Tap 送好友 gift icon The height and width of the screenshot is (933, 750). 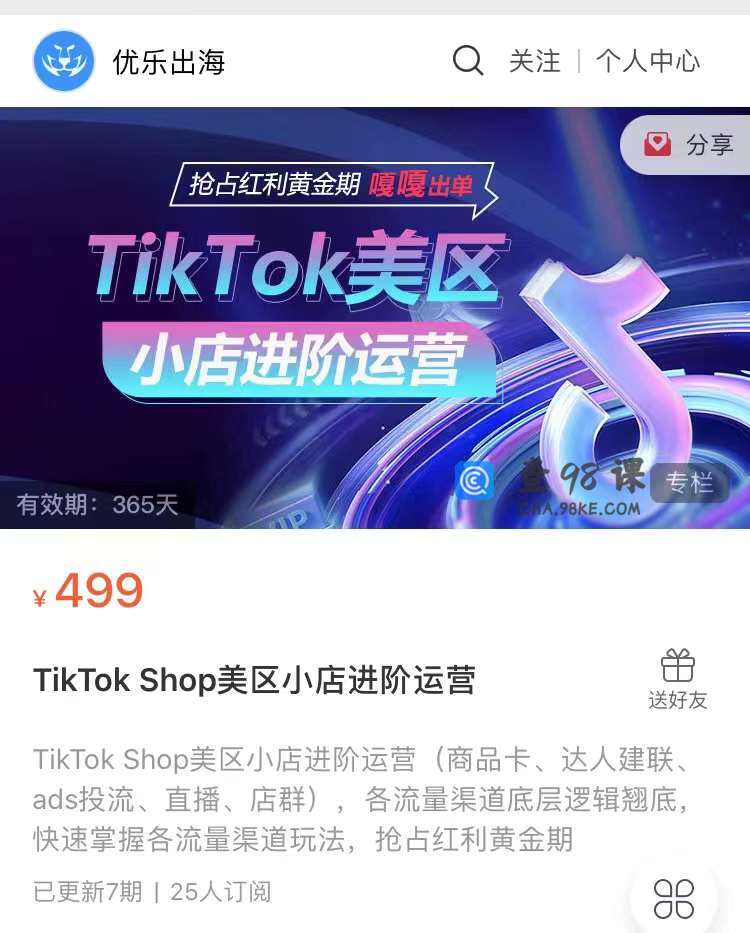677,679
